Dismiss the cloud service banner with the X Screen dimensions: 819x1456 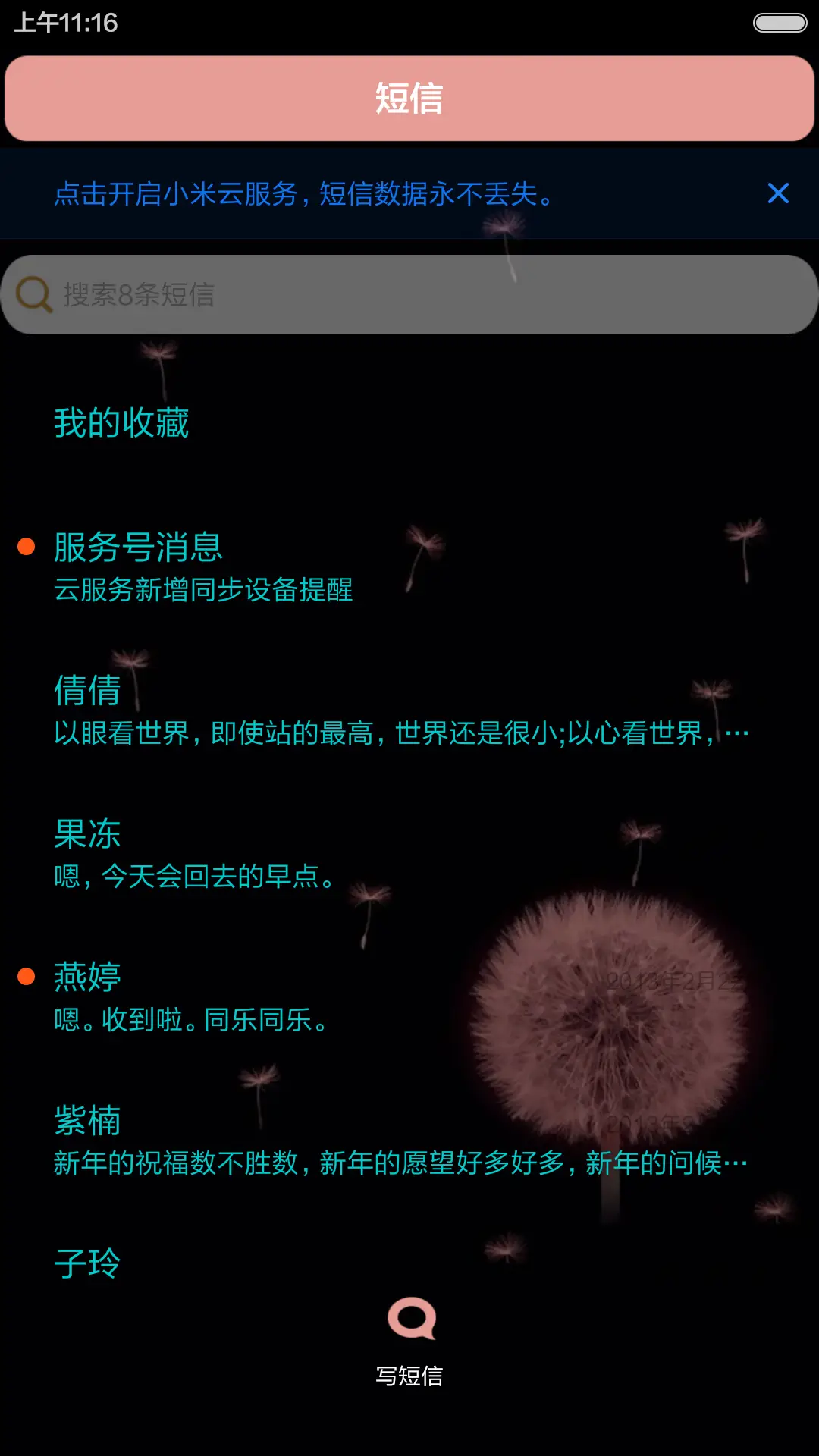[x=778, y=194]
